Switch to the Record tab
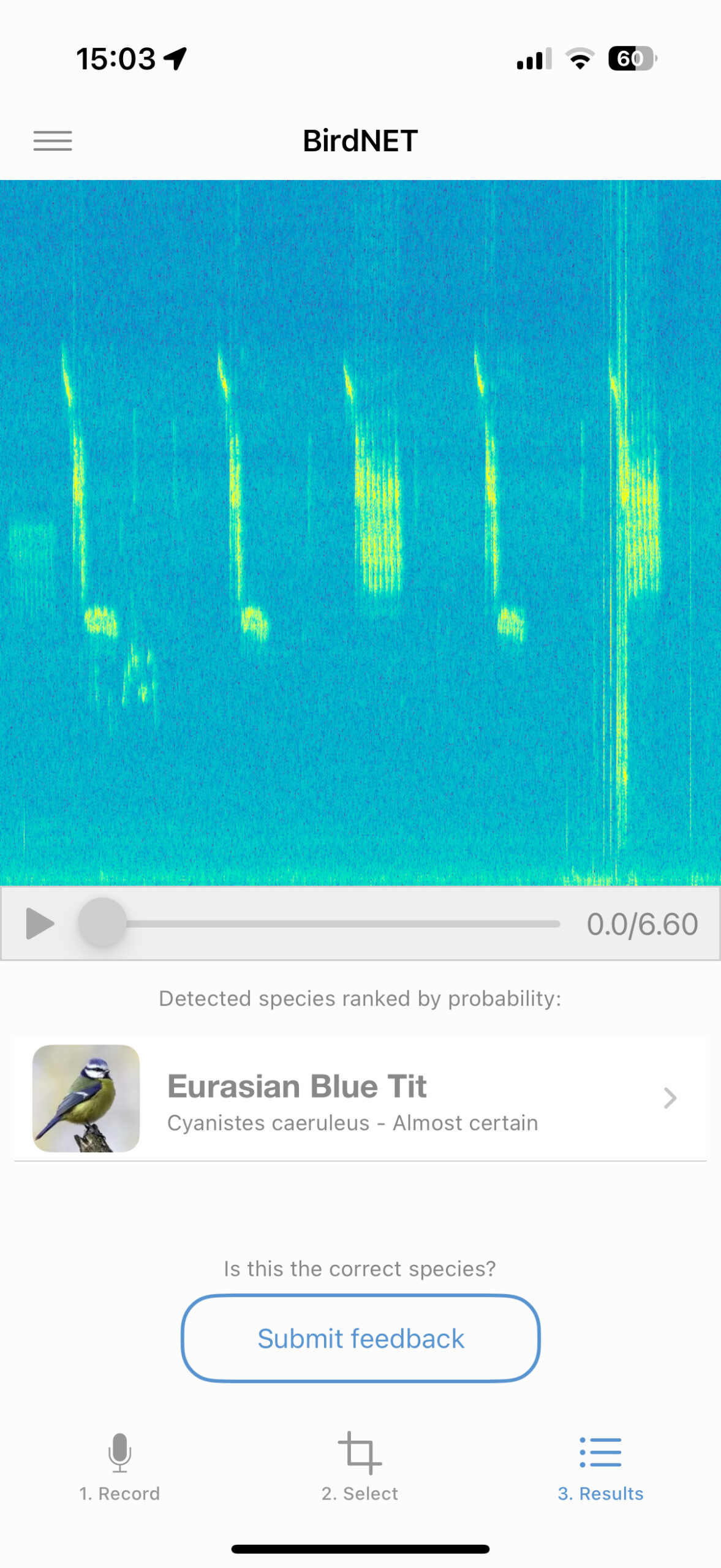Image resolution: width=721 pixels, height=1568 pixels. click(119, 1467)
